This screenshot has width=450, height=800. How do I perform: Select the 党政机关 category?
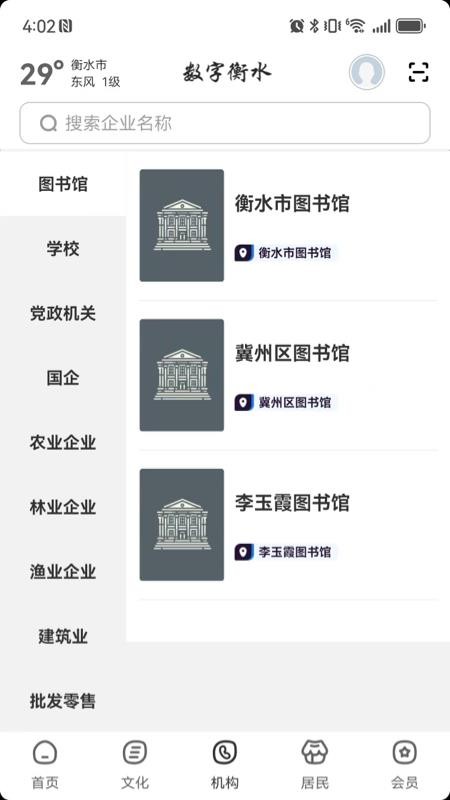[x=63, y=313]
